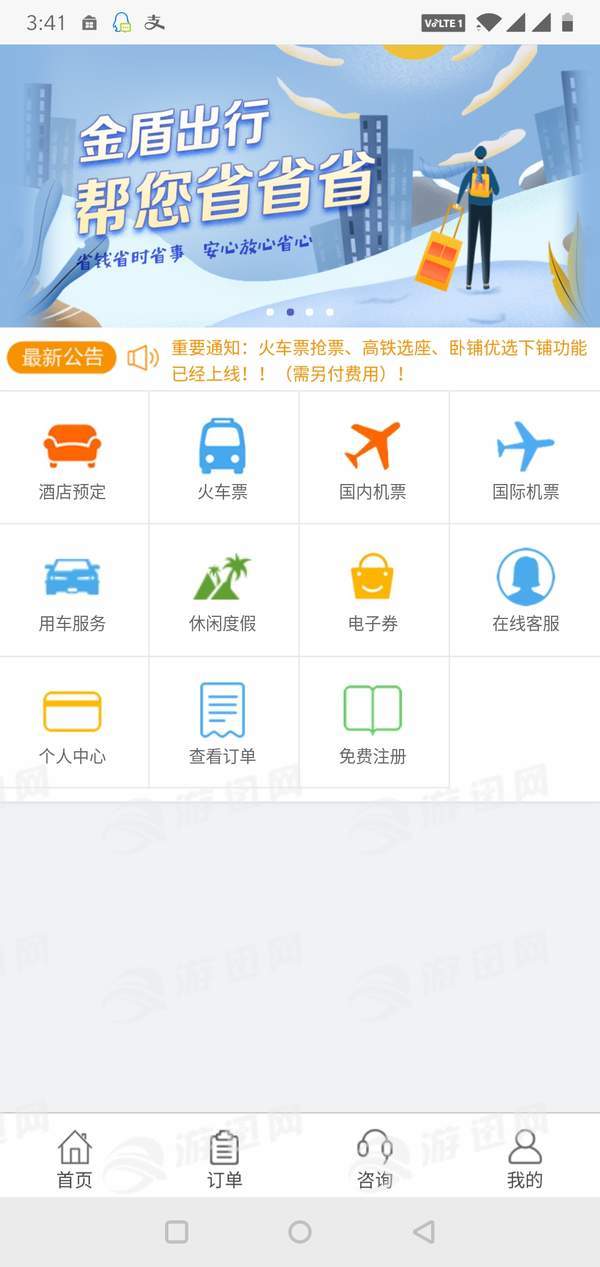This screenshot has width=600, height=1267.
Task: Read the 重要通知 announcement text
Action: pos(378,361)
